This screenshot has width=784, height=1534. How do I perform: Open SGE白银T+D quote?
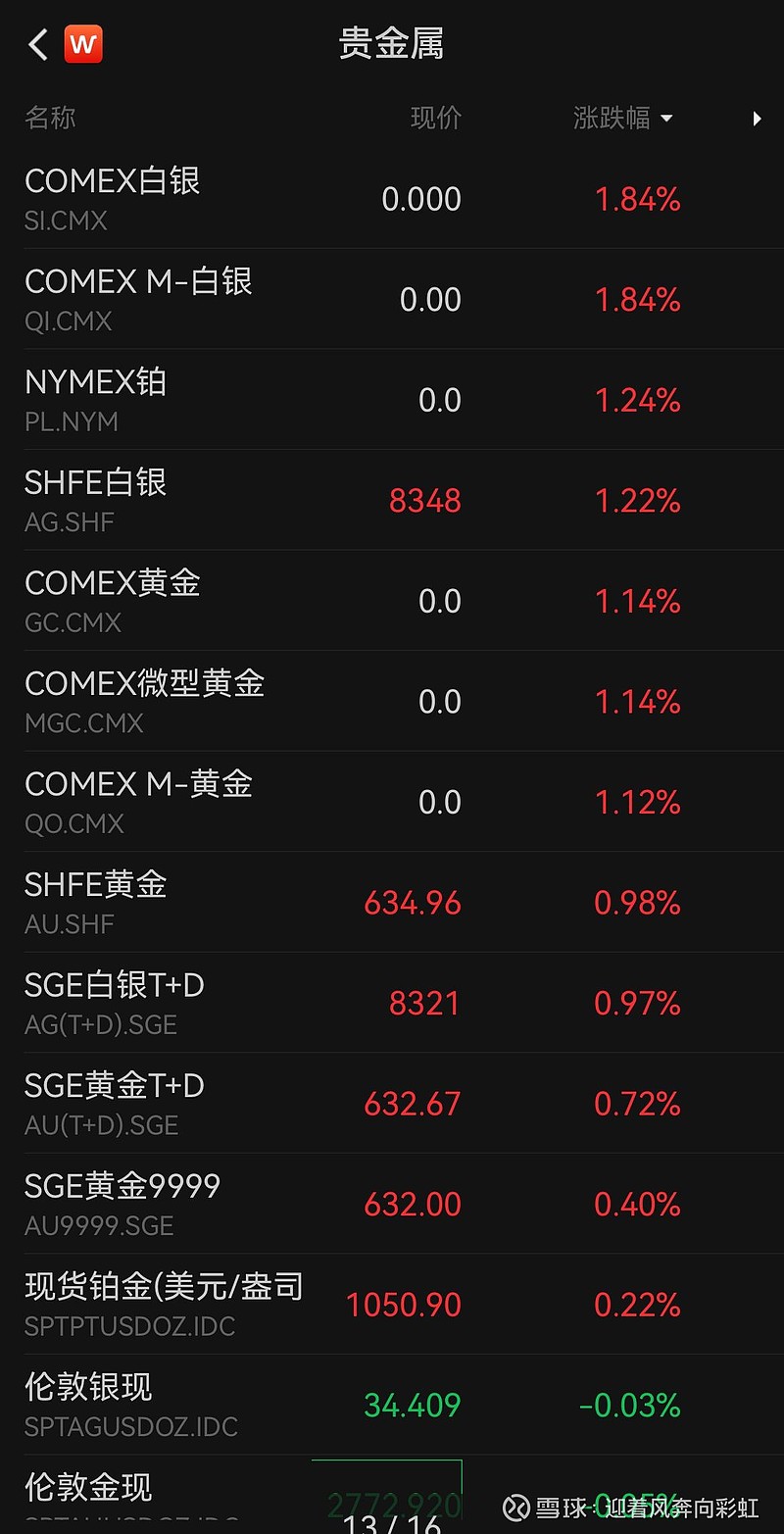196,1001
